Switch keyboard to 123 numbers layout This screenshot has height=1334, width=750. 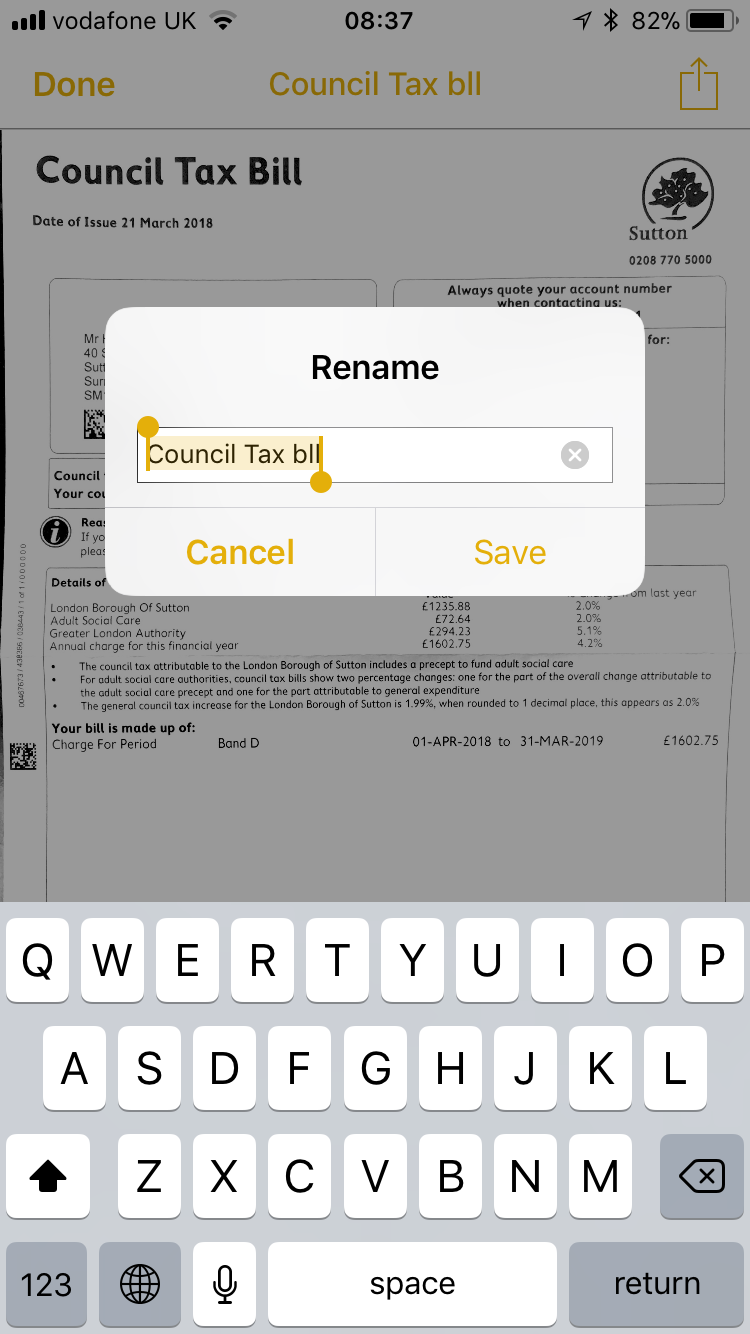(x=47, y=1284)
